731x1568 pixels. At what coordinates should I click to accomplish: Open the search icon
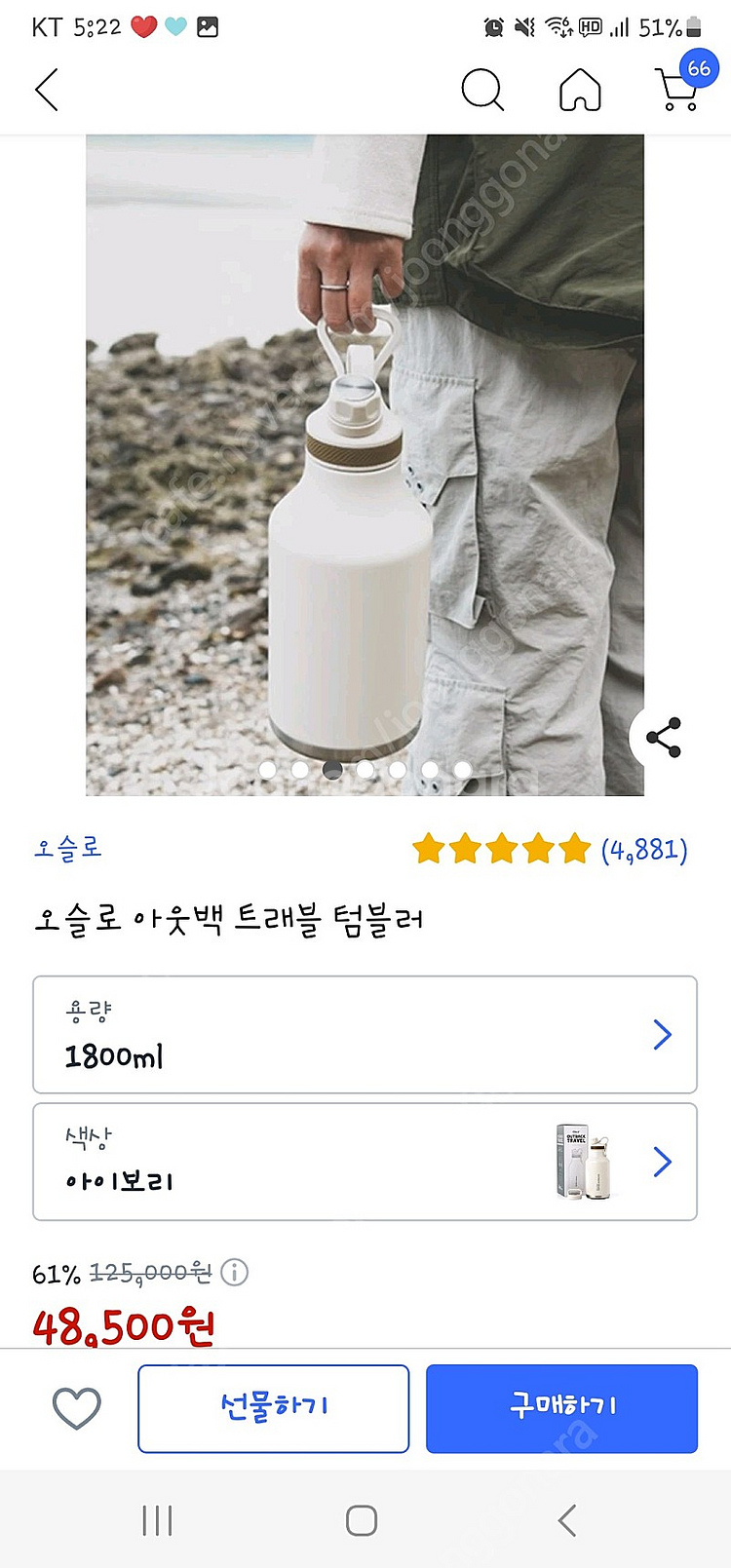click(483, 89)
